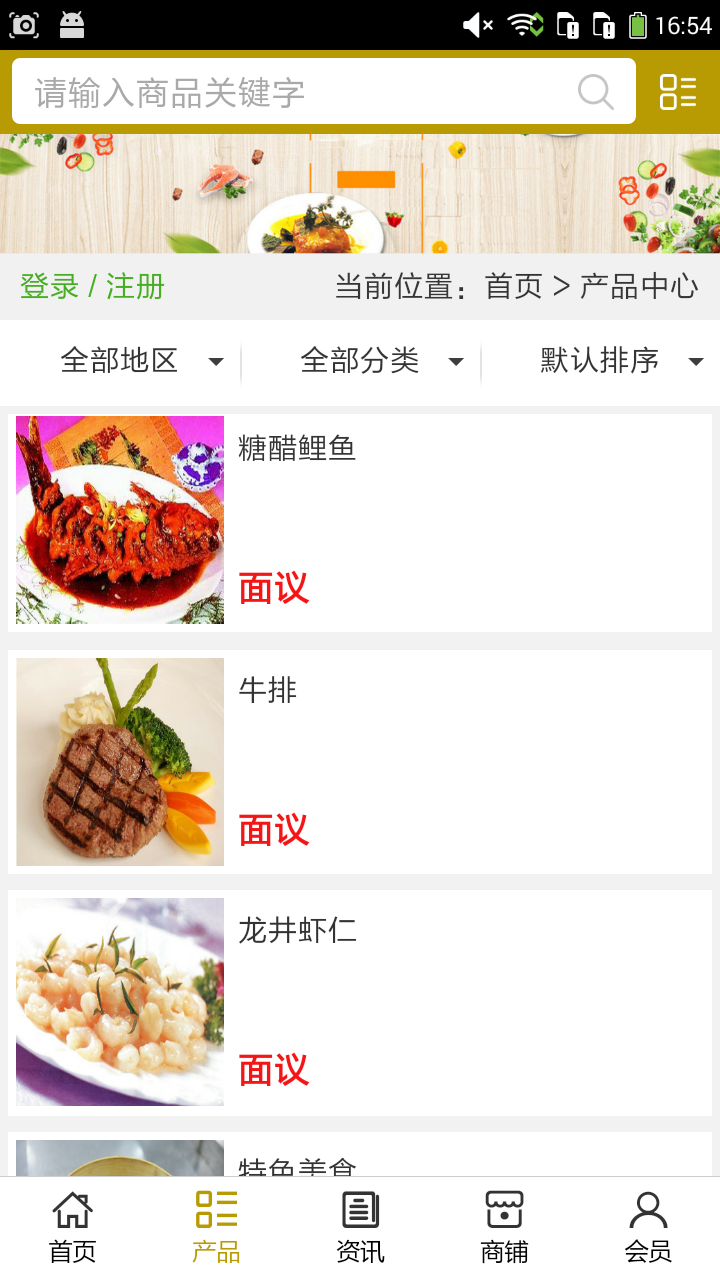Image resolution: width=720 pixels, height=1280 pixels.
Task: Tap the screenshot icon in the status bar
Action: coord(25,22)
